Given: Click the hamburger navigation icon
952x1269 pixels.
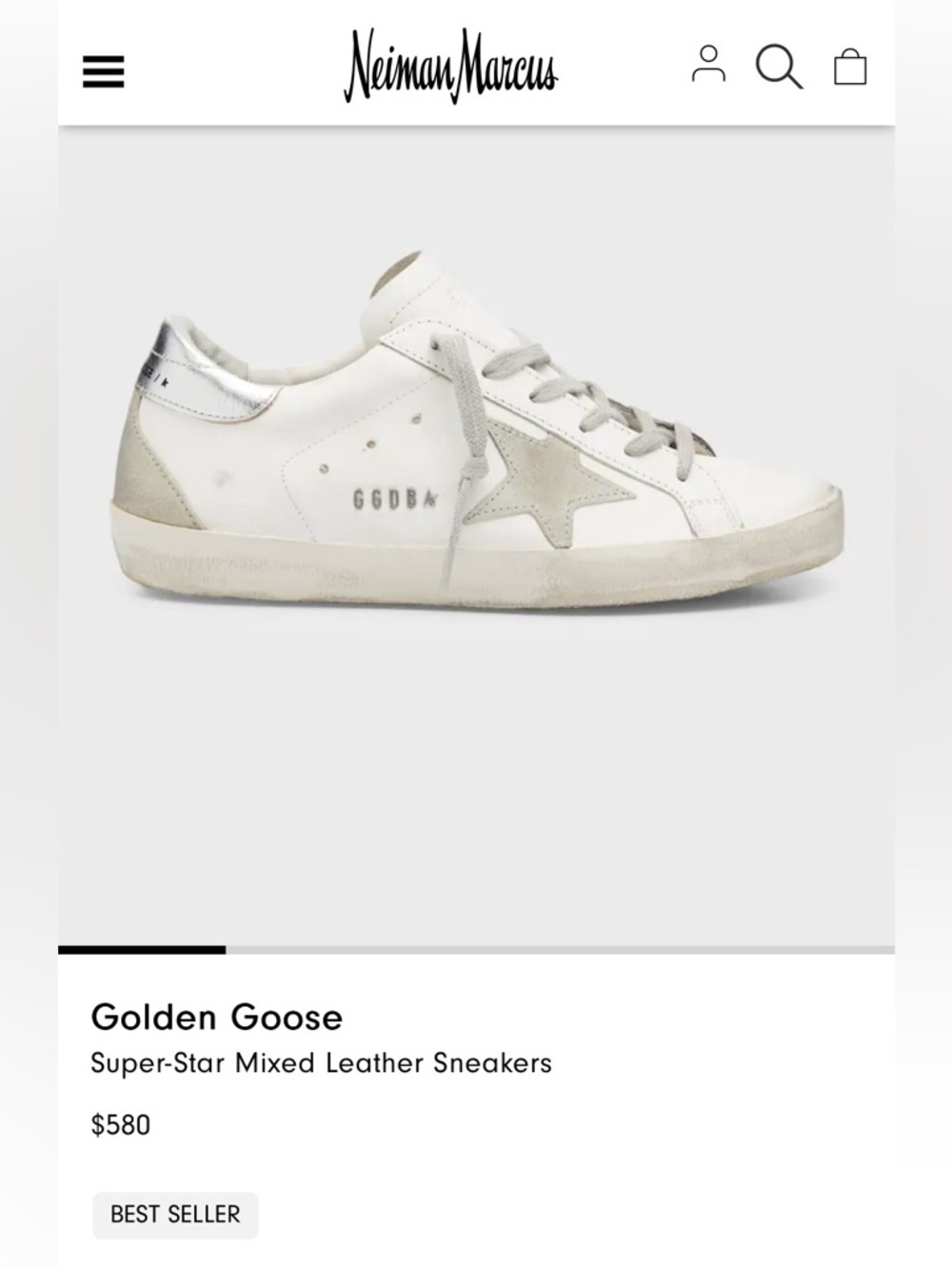Looking at the screenshot, I should (105, 69).
